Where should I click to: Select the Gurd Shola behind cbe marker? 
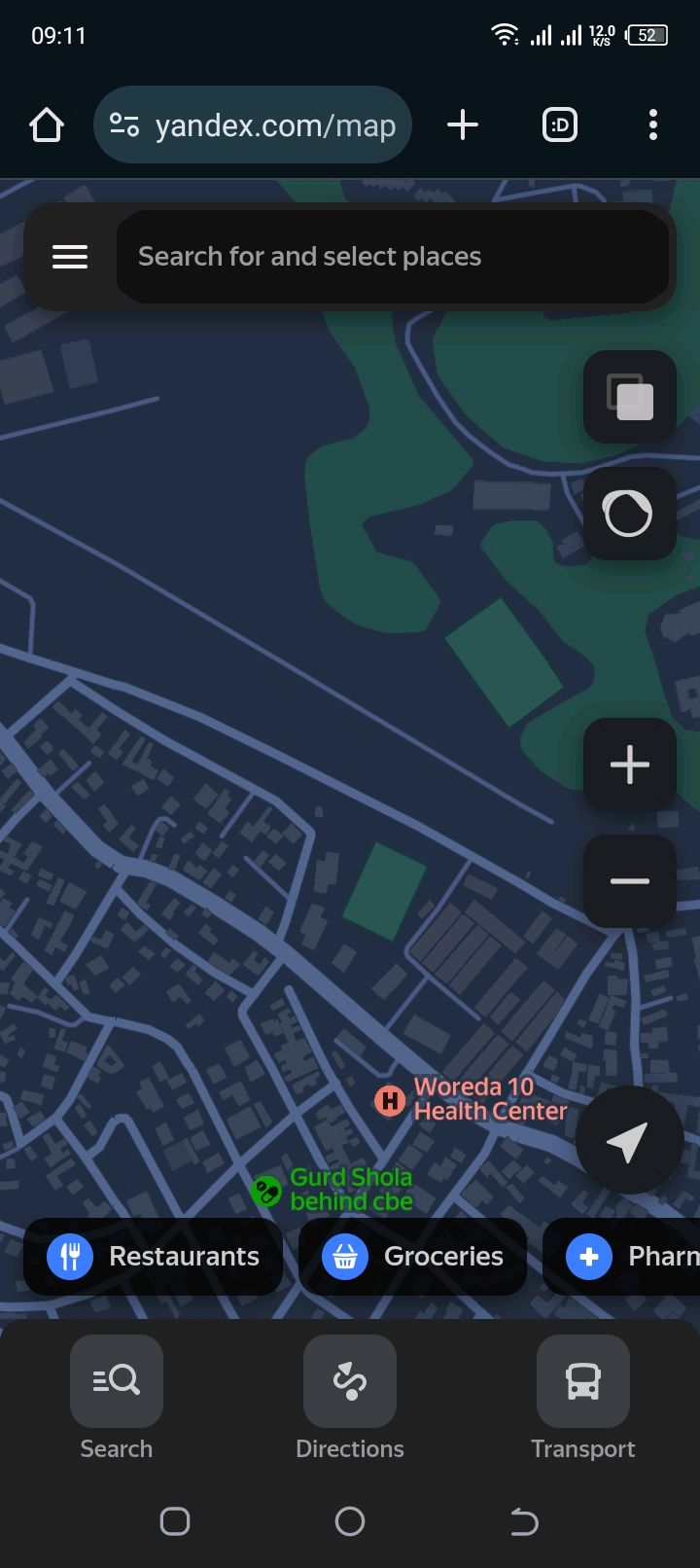265,1190
